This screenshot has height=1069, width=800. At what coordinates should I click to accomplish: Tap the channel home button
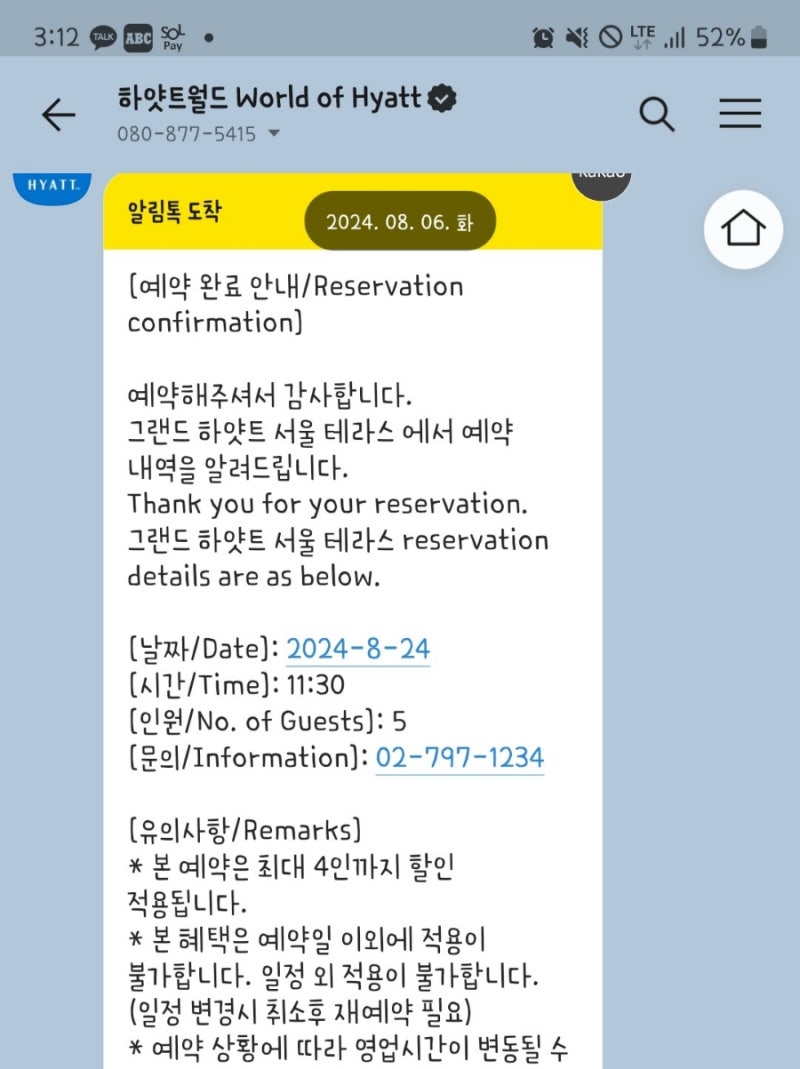[x=742, y=229]
